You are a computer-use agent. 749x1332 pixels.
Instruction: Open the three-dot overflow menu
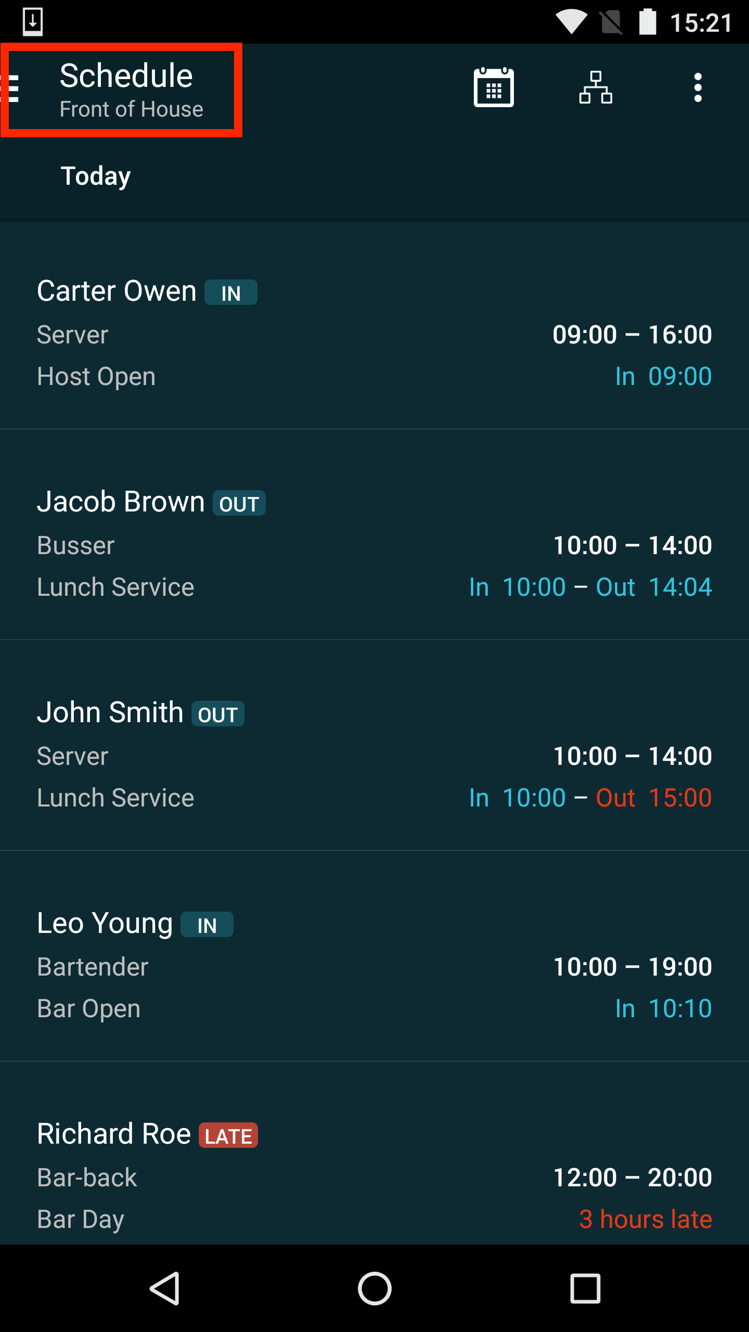tap(697, 87)
